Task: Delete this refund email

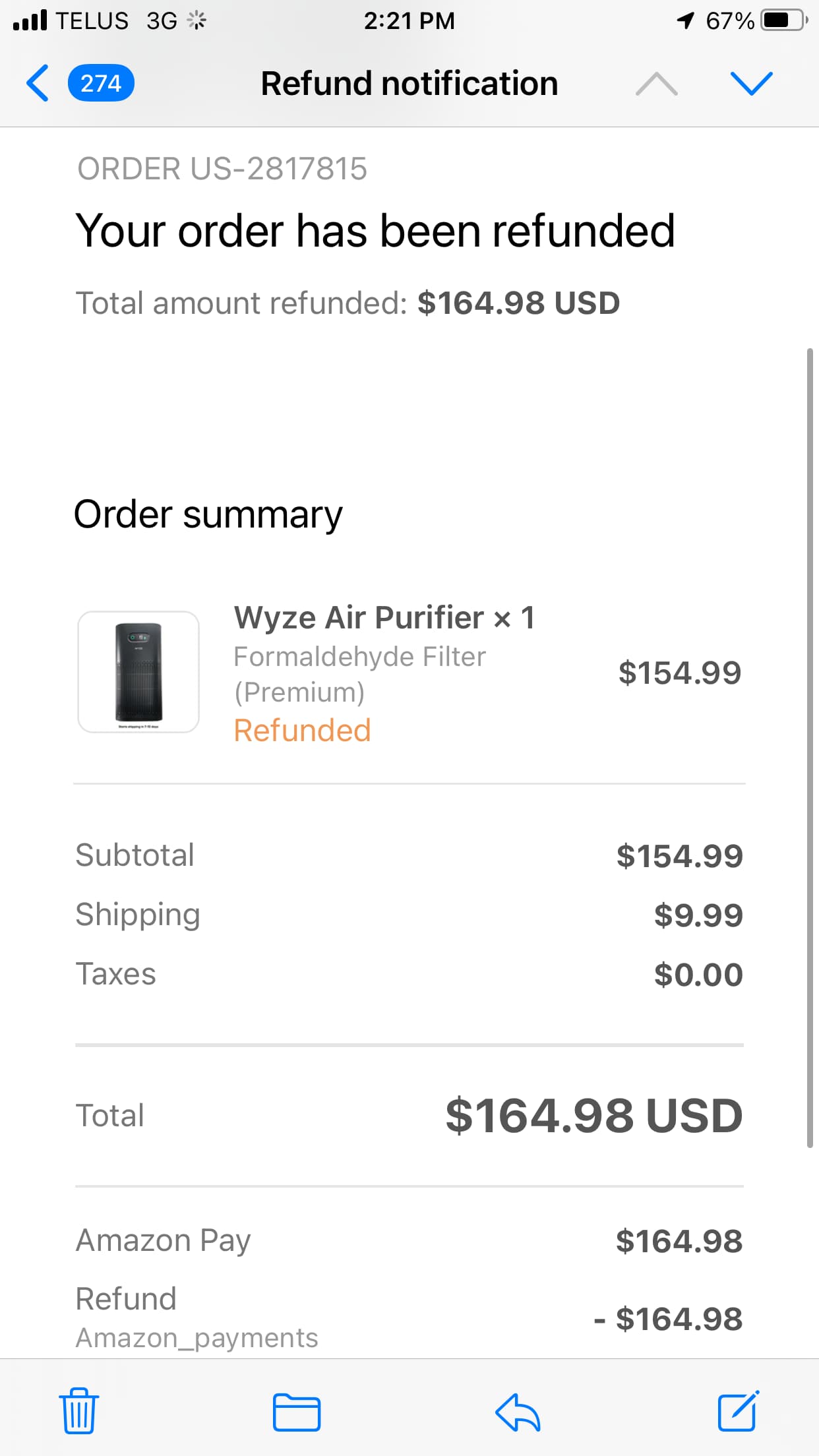Action: (x=79, y=1411)
